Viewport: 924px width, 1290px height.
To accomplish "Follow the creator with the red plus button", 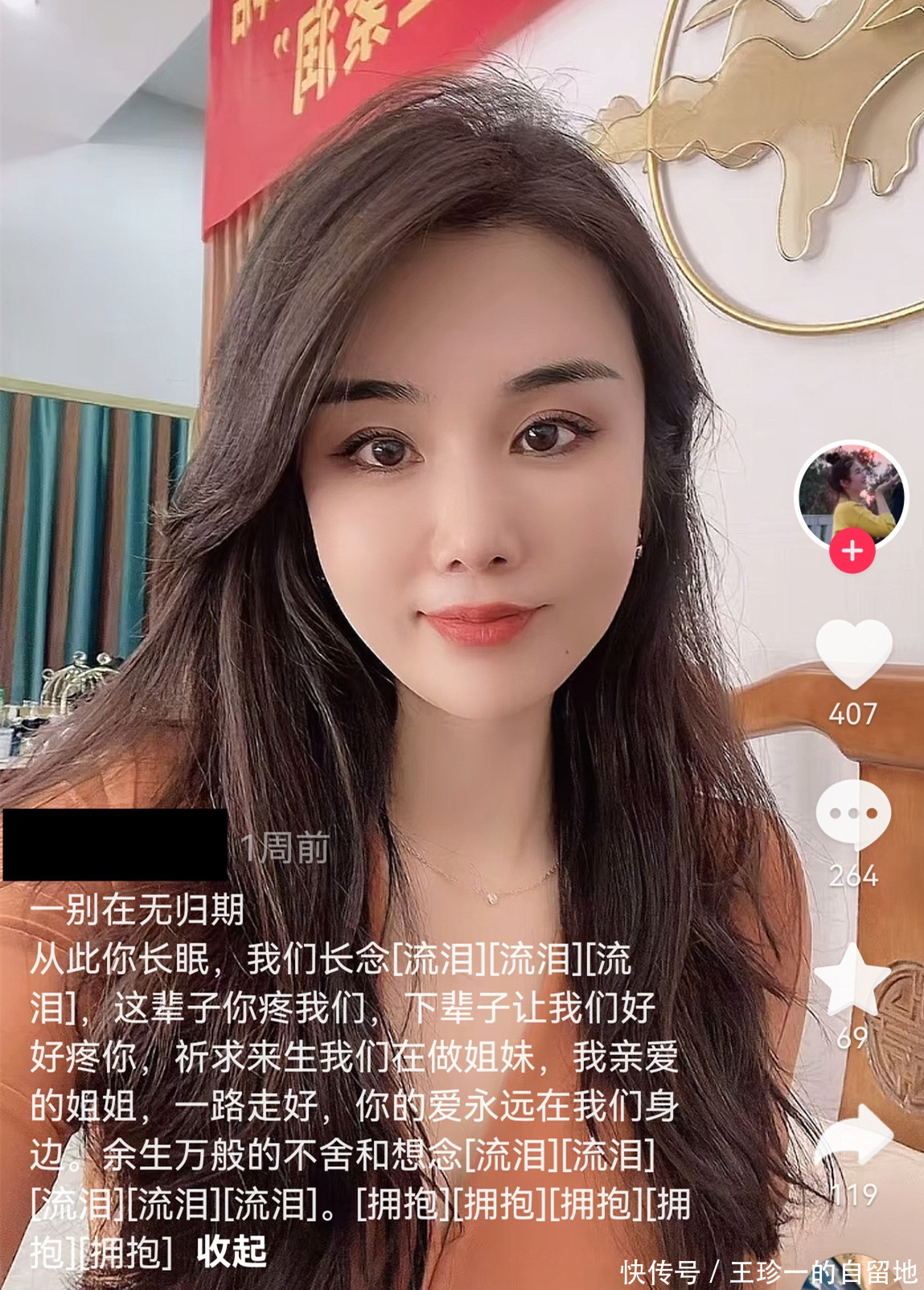I will [852, 552].
